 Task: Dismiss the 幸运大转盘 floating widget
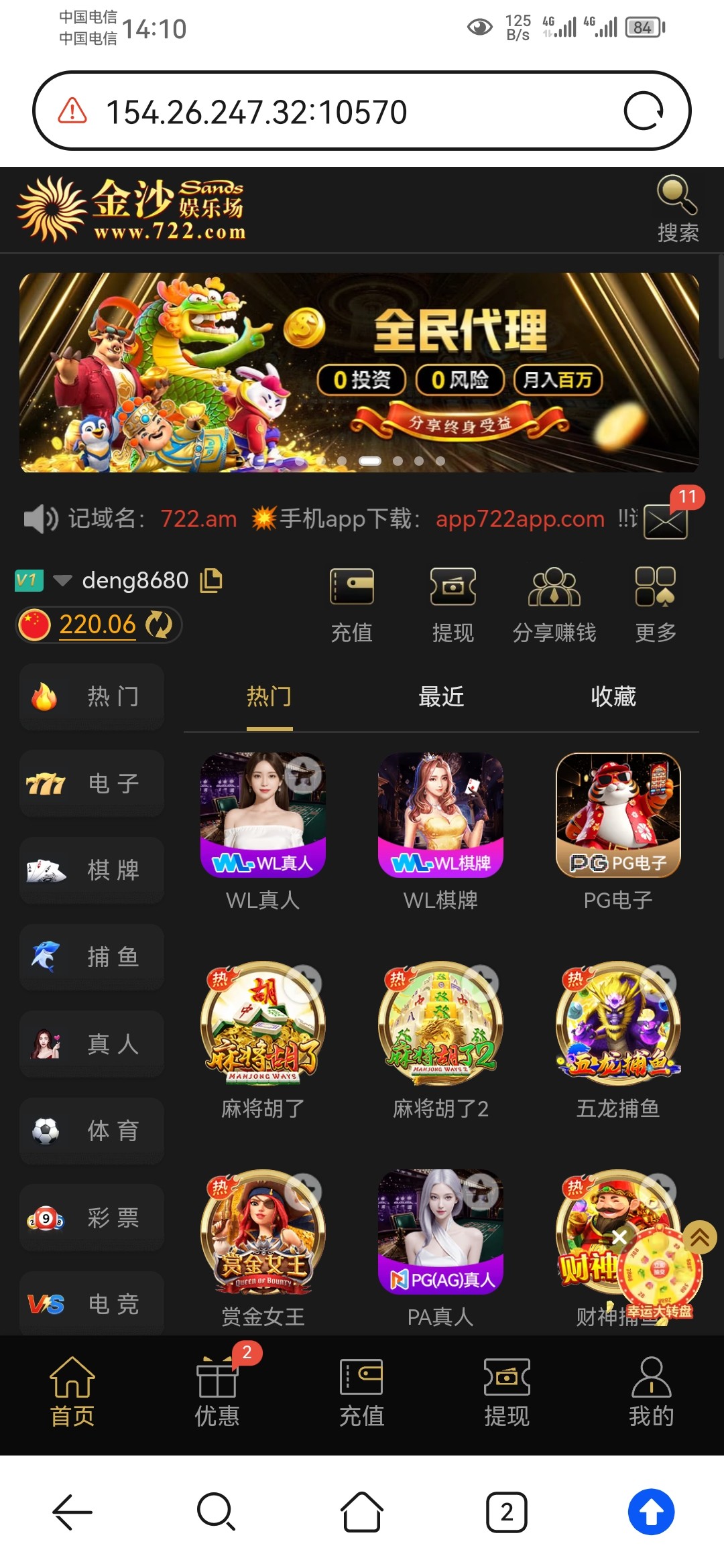tap(619, 1237)
